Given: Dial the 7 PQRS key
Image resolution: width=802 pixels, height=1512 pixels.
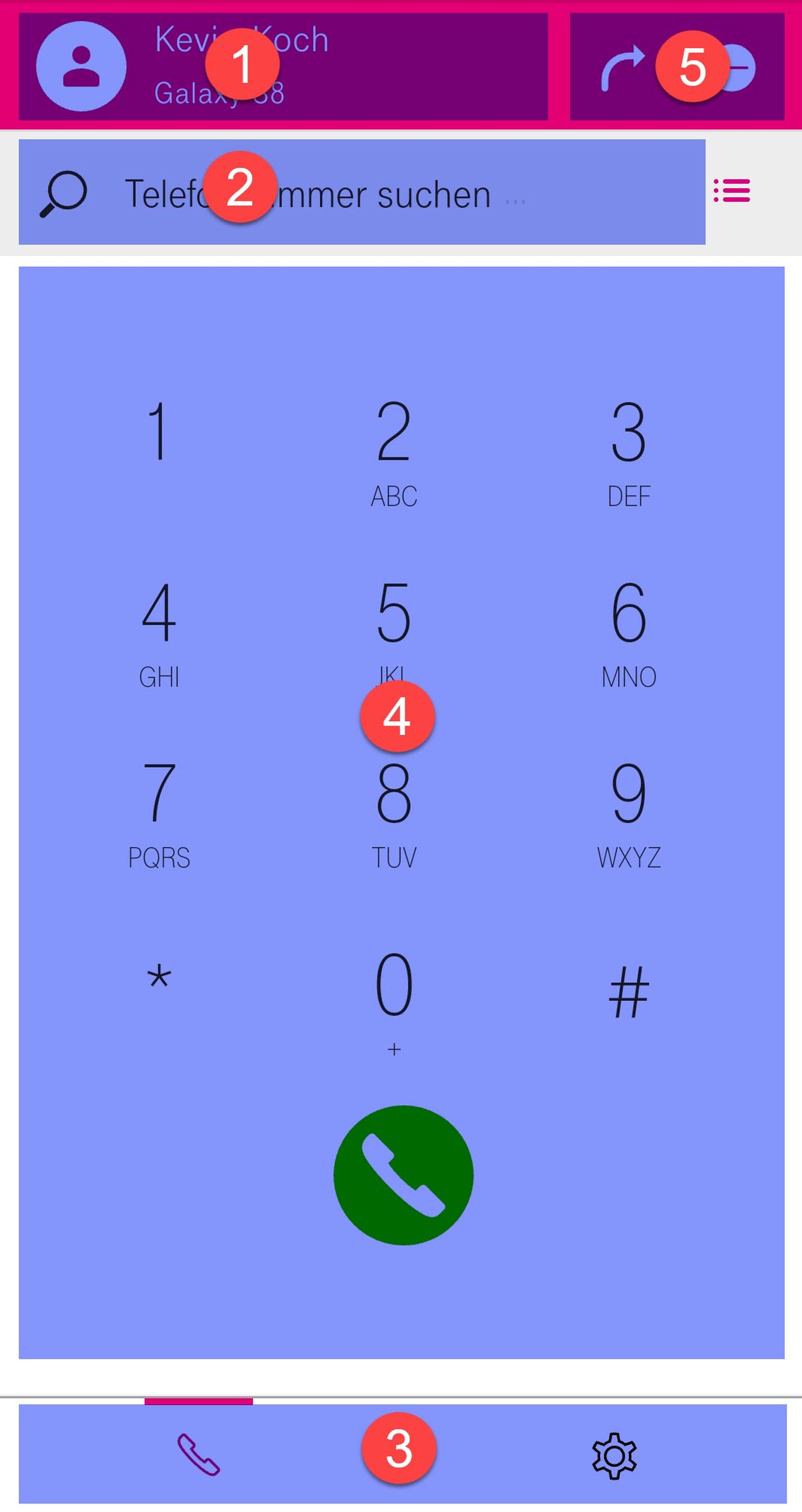Looking at the screenshot, I should 158,813.
